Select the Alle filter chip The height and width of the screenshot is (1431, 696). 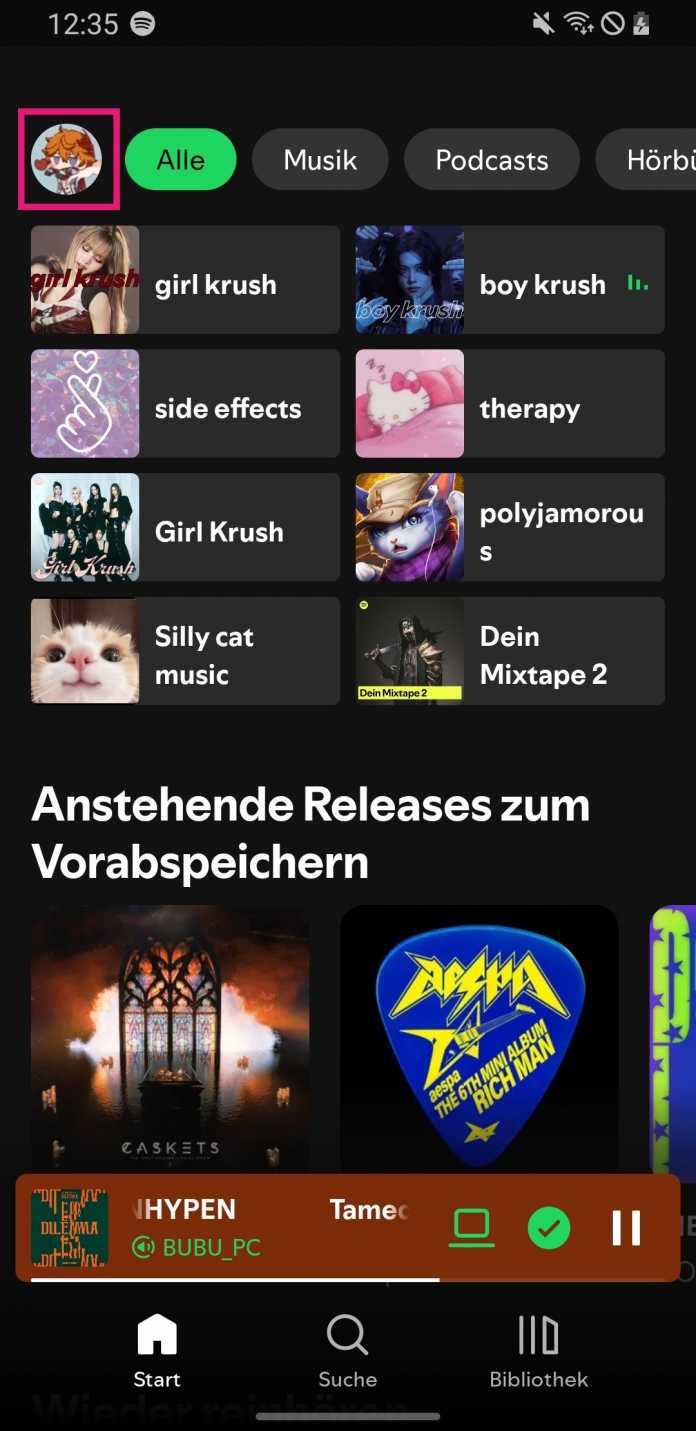click(181, 160)
